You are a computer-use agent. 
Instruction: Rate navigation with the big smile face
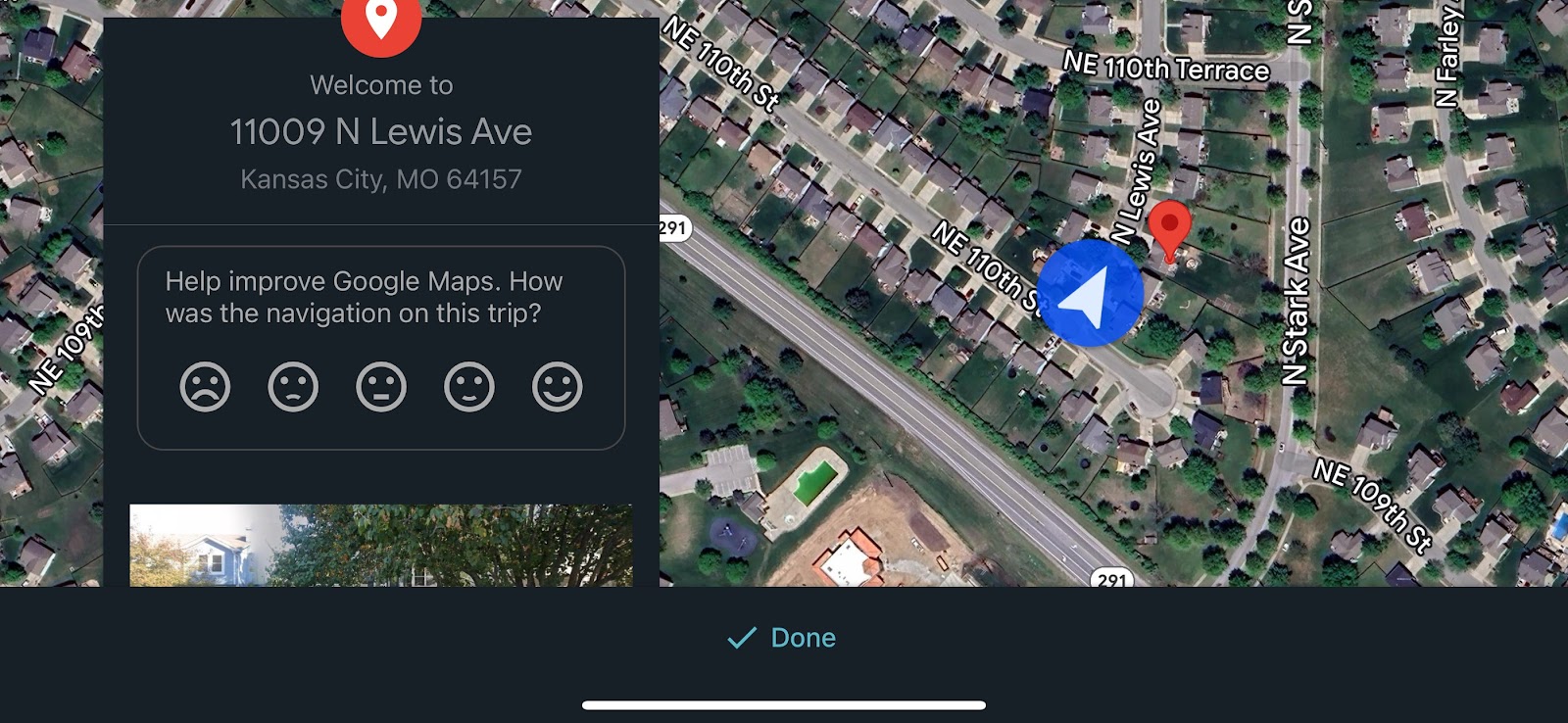tap(557, 386)
